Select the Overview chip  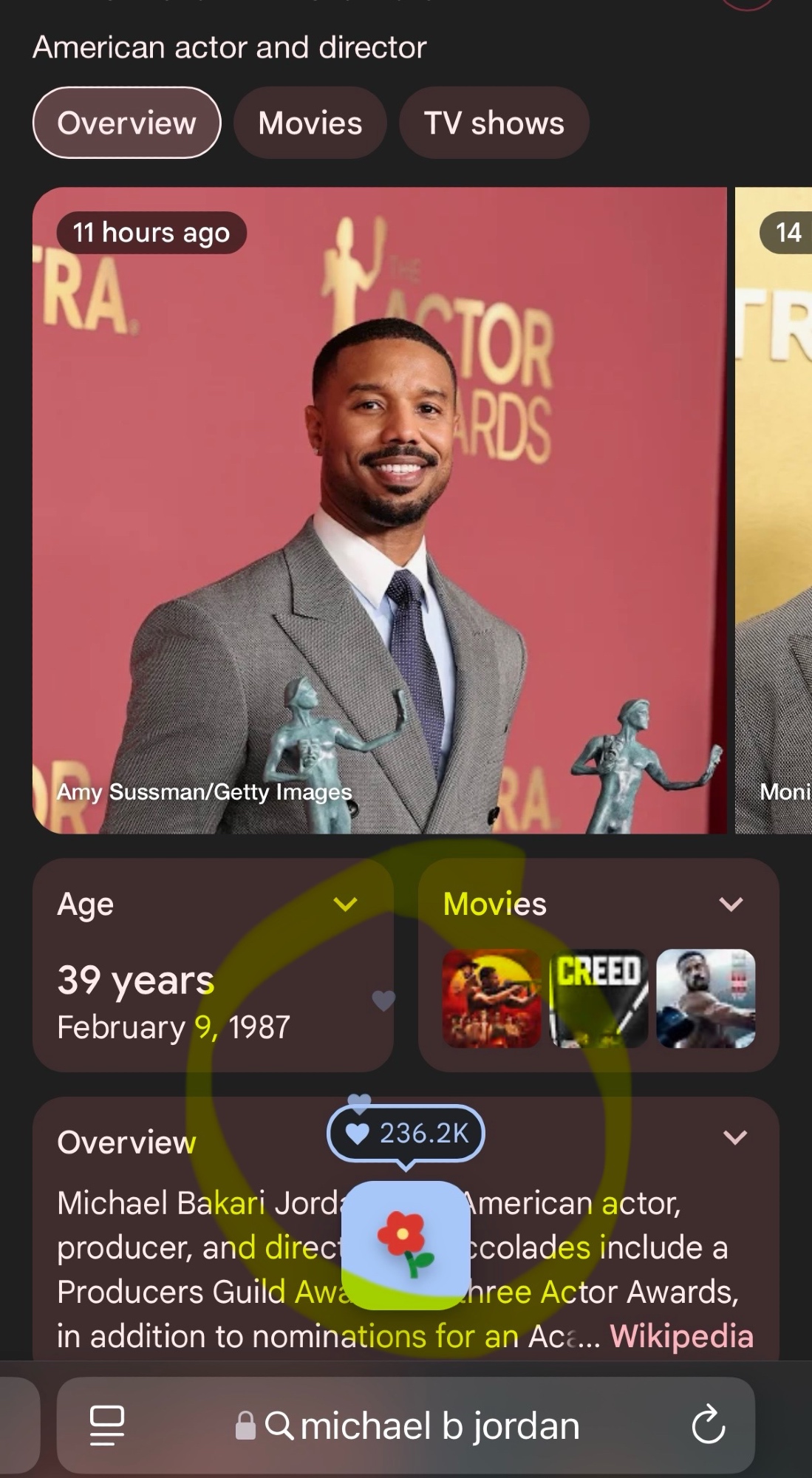point(126,123)
